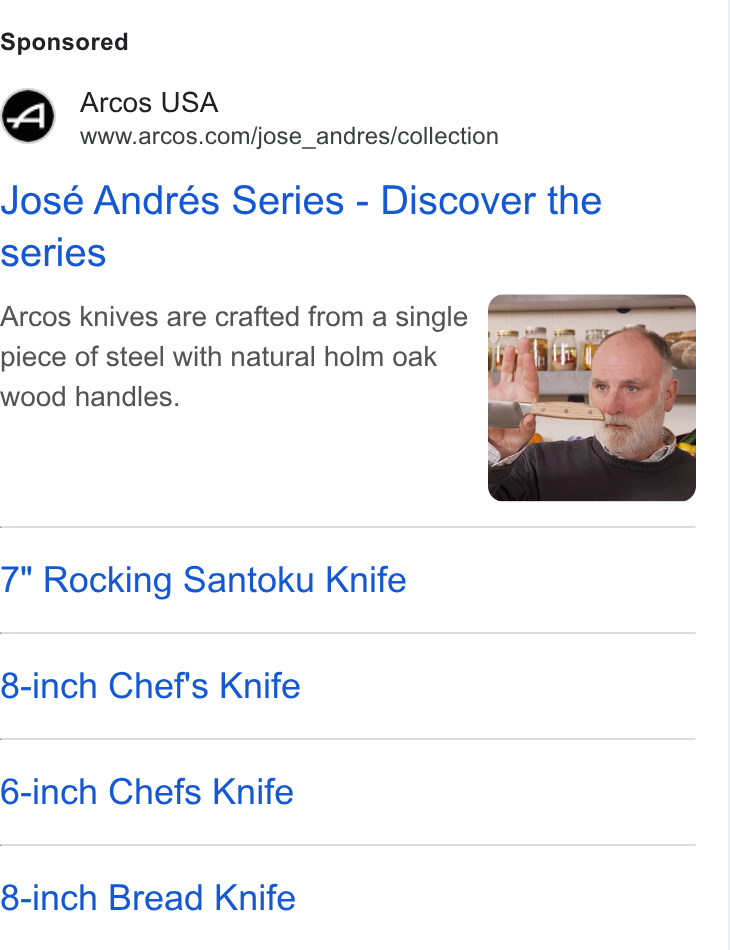Open the 6-inch Chefs Knife link
Viewport: 730px width, 950px height.
coord(147,792)
